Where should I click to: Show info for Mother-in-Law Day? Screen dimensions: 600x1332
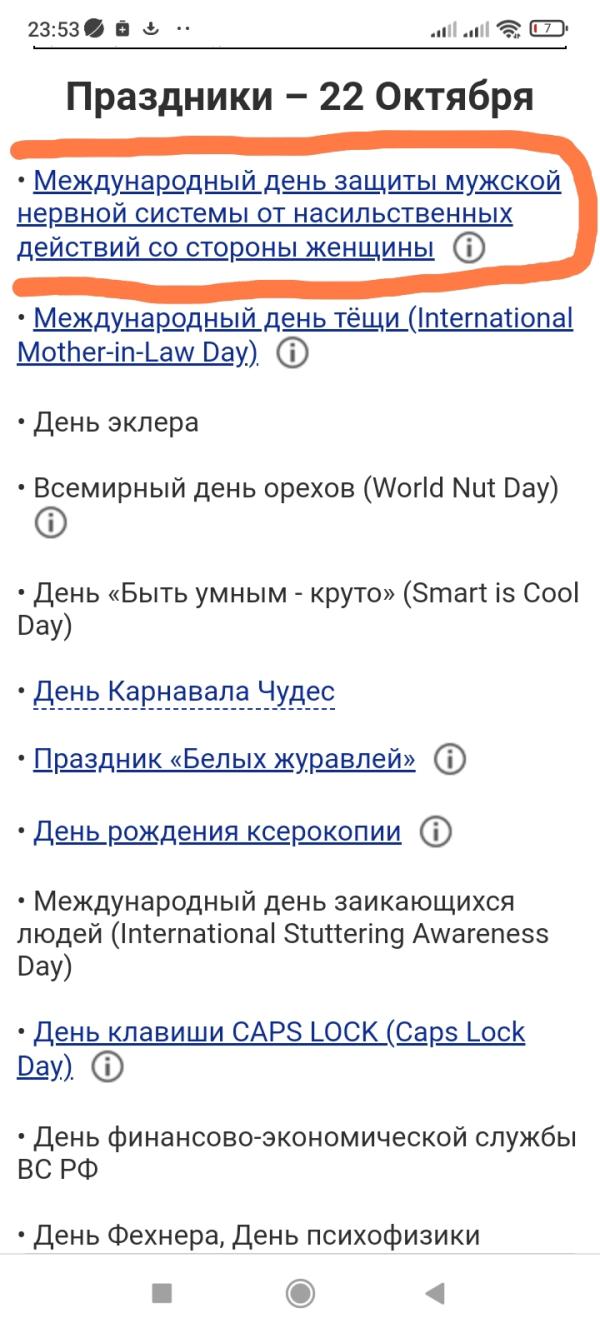291,353
